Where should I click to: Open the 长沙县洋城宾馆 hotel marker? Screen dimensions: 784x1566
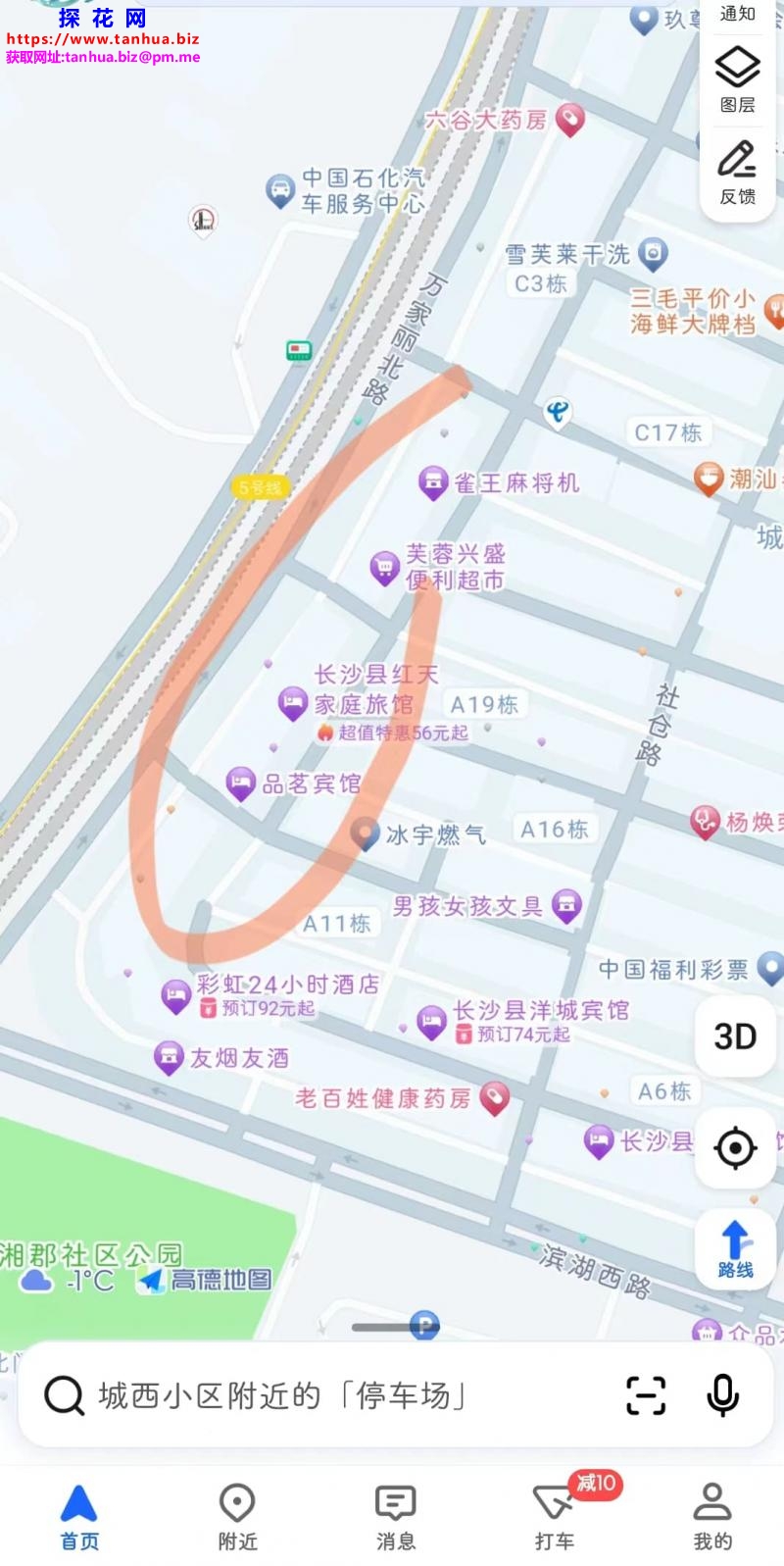coord(431,1022)
